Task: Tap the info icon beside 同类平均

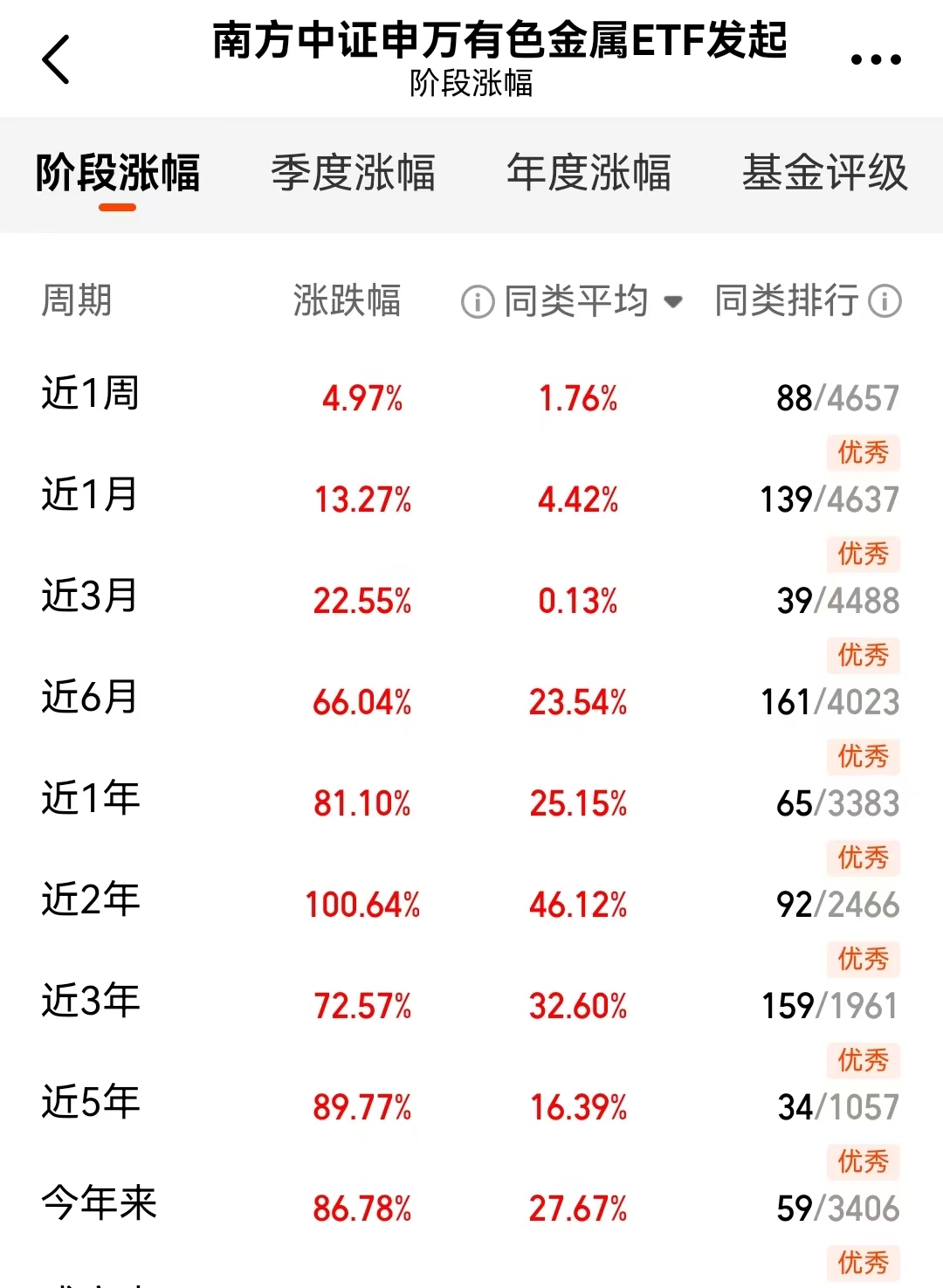Action: [x=478, y=302]
